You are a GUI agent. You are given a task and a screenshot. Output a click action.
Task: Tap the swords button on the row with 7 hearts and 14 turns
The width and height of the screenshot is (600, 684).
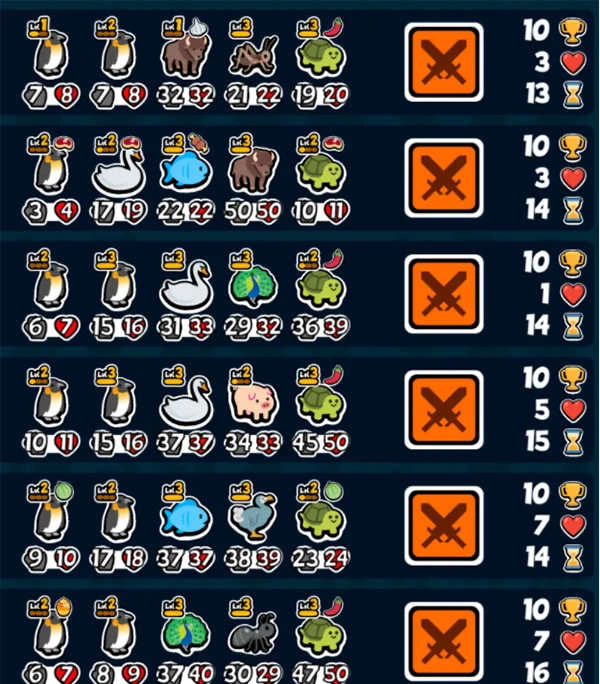[x=443, y=525]
